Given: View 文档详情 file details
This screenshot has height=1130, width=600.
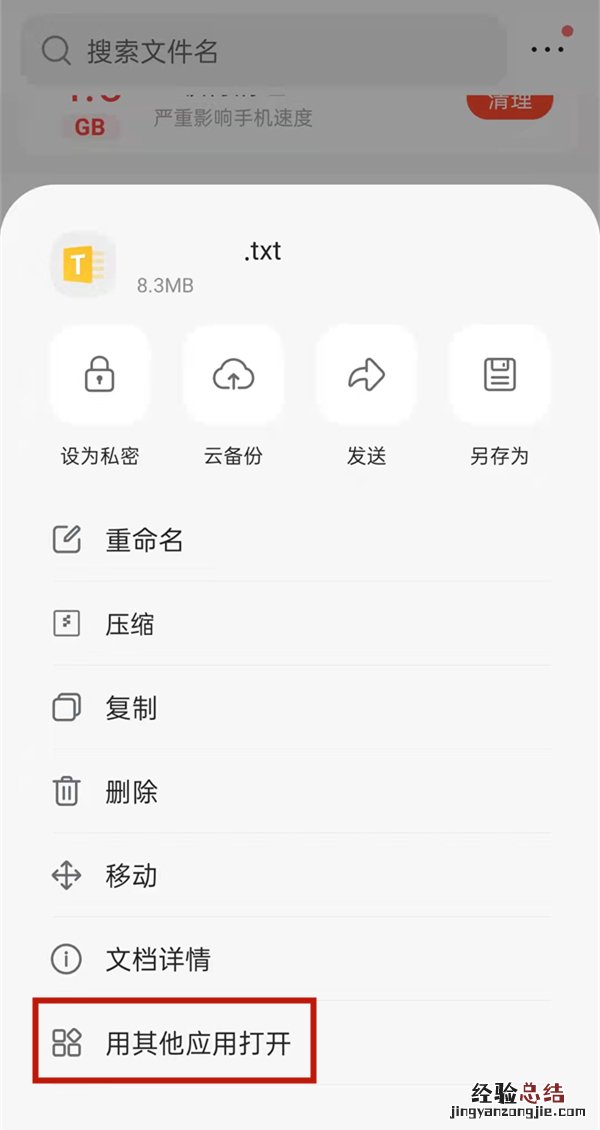Looking at the screenshot, I should [157, 961].
